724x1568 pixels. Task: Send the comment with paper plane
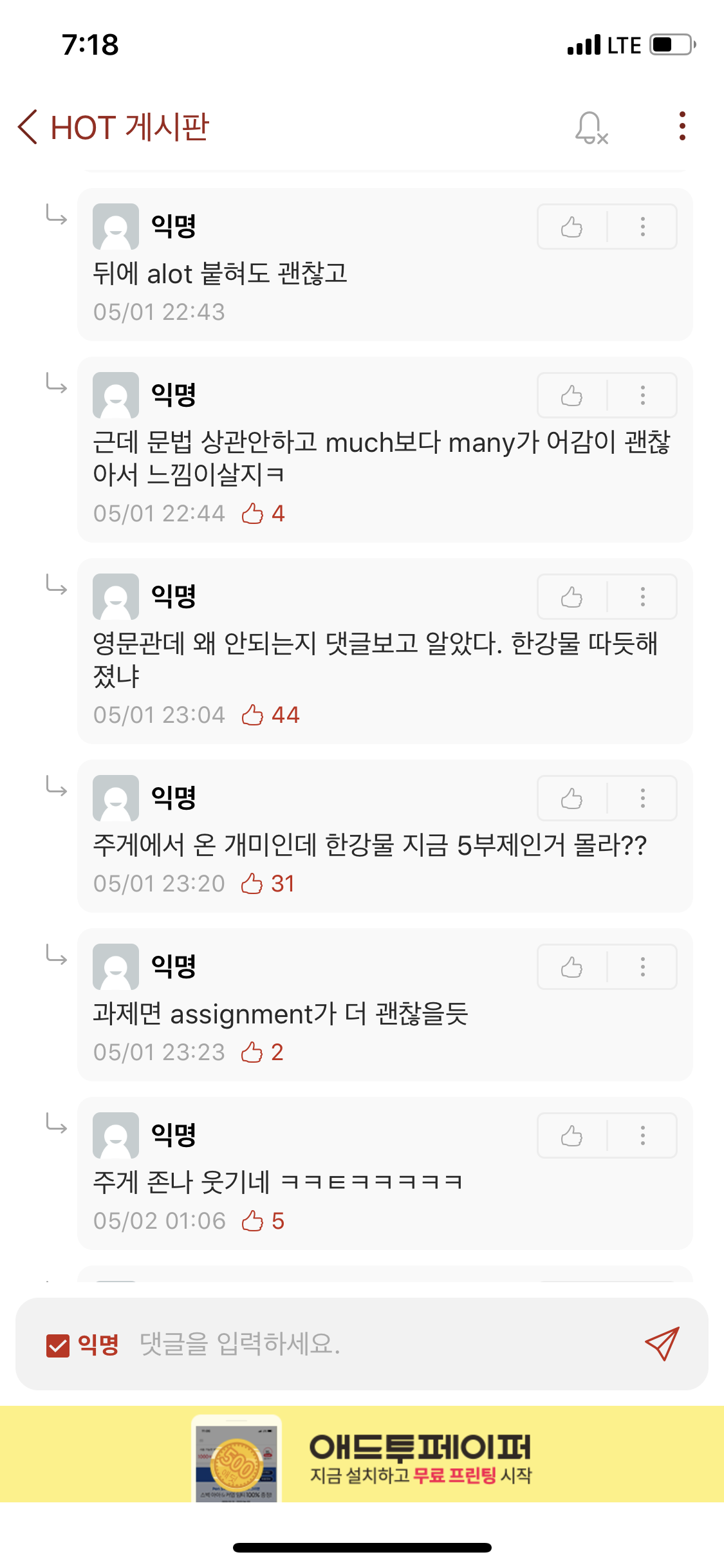(x=662, y=1344)
